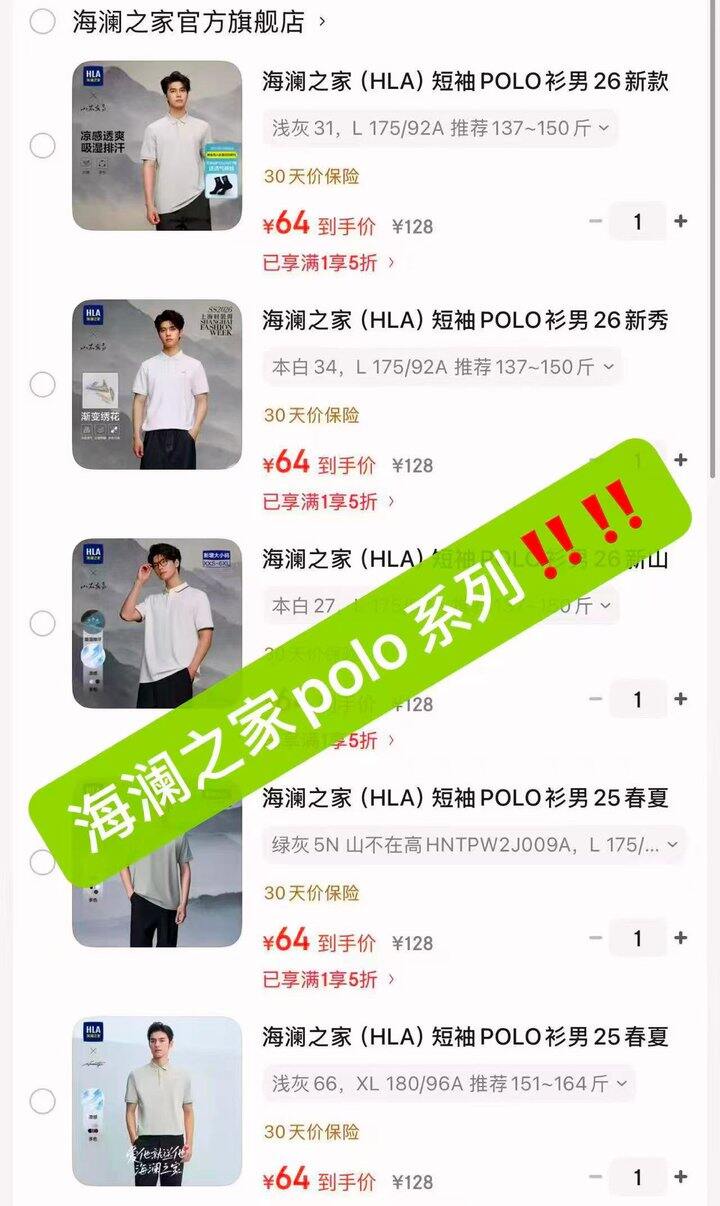Tick the checkbox for the 浅灰 31 polo
This screenshot has height=1206, width=720.
pos(42,146)
